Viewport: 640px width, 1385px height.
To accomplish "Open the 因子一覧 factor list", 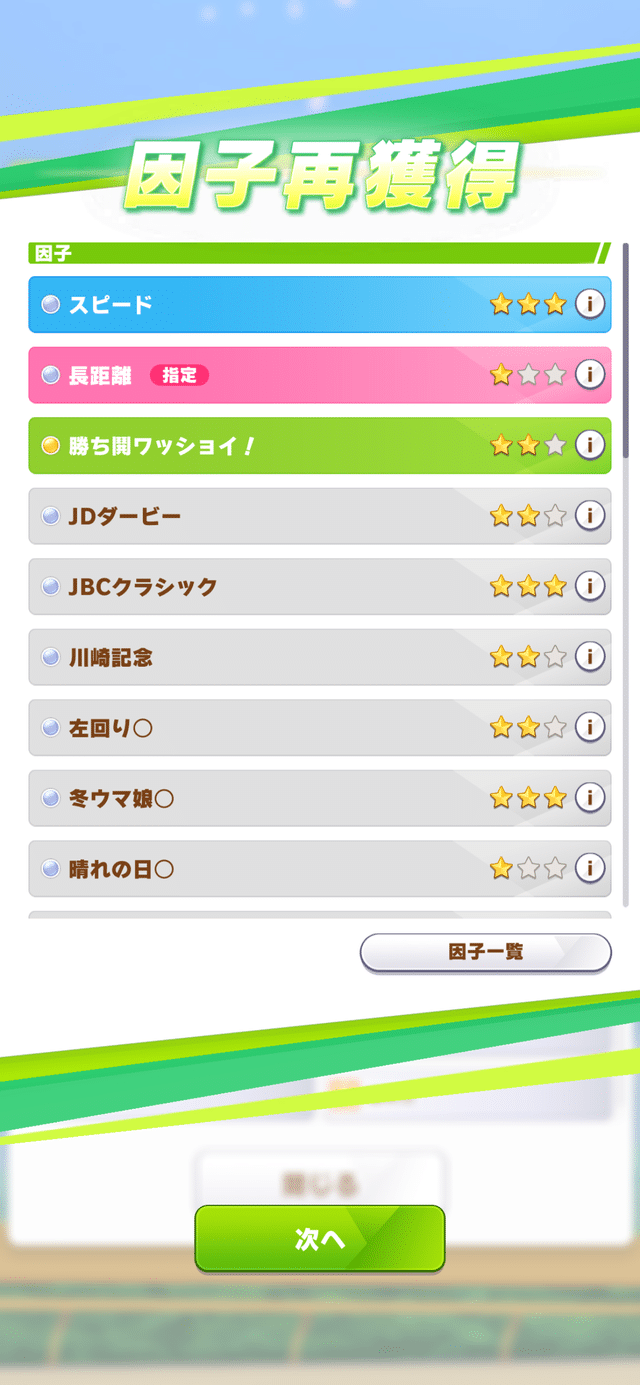I will tap(485, 952).
